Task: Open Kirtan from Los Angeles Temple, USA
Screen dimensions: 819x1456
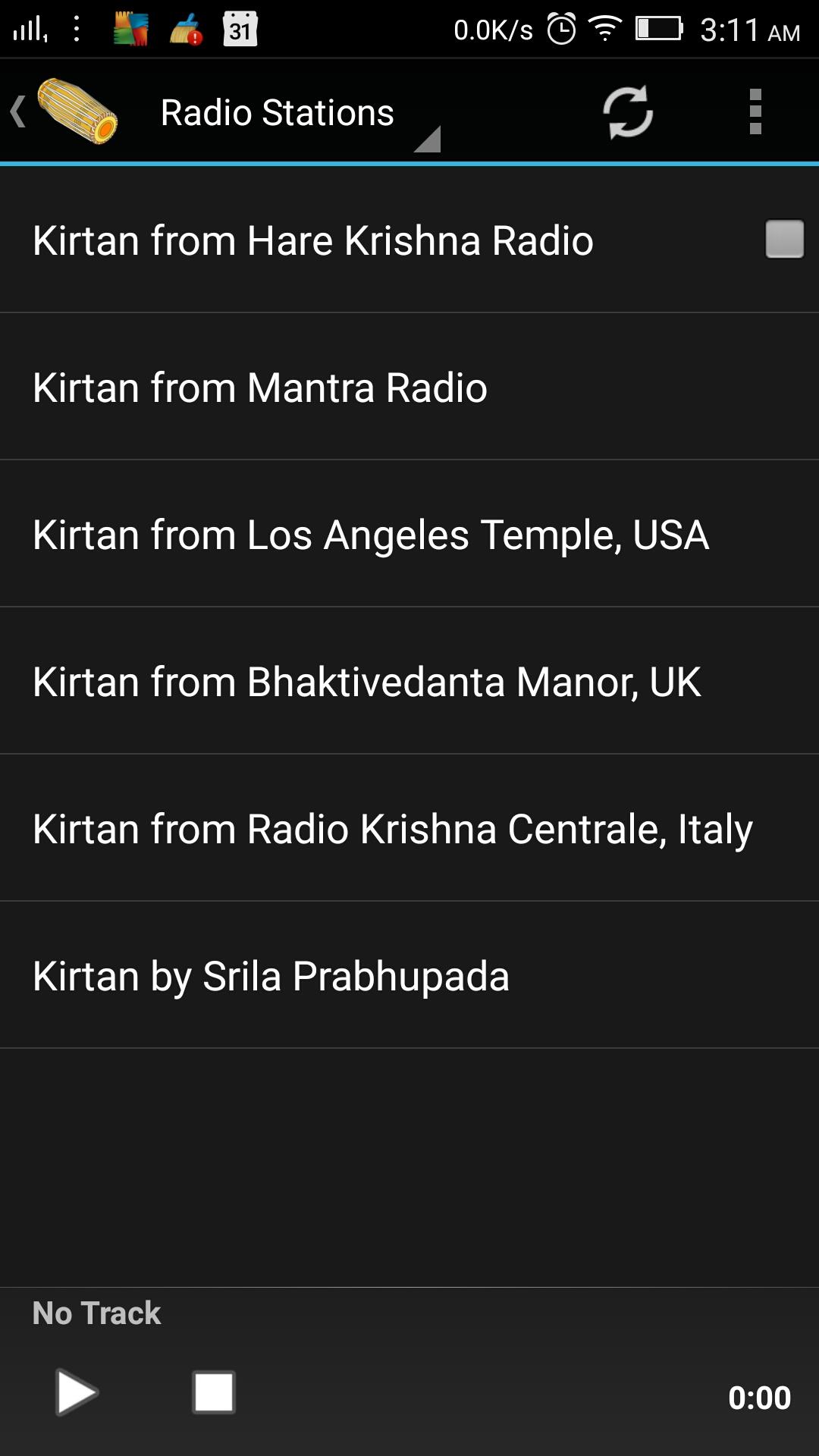Action: point(370,535)
